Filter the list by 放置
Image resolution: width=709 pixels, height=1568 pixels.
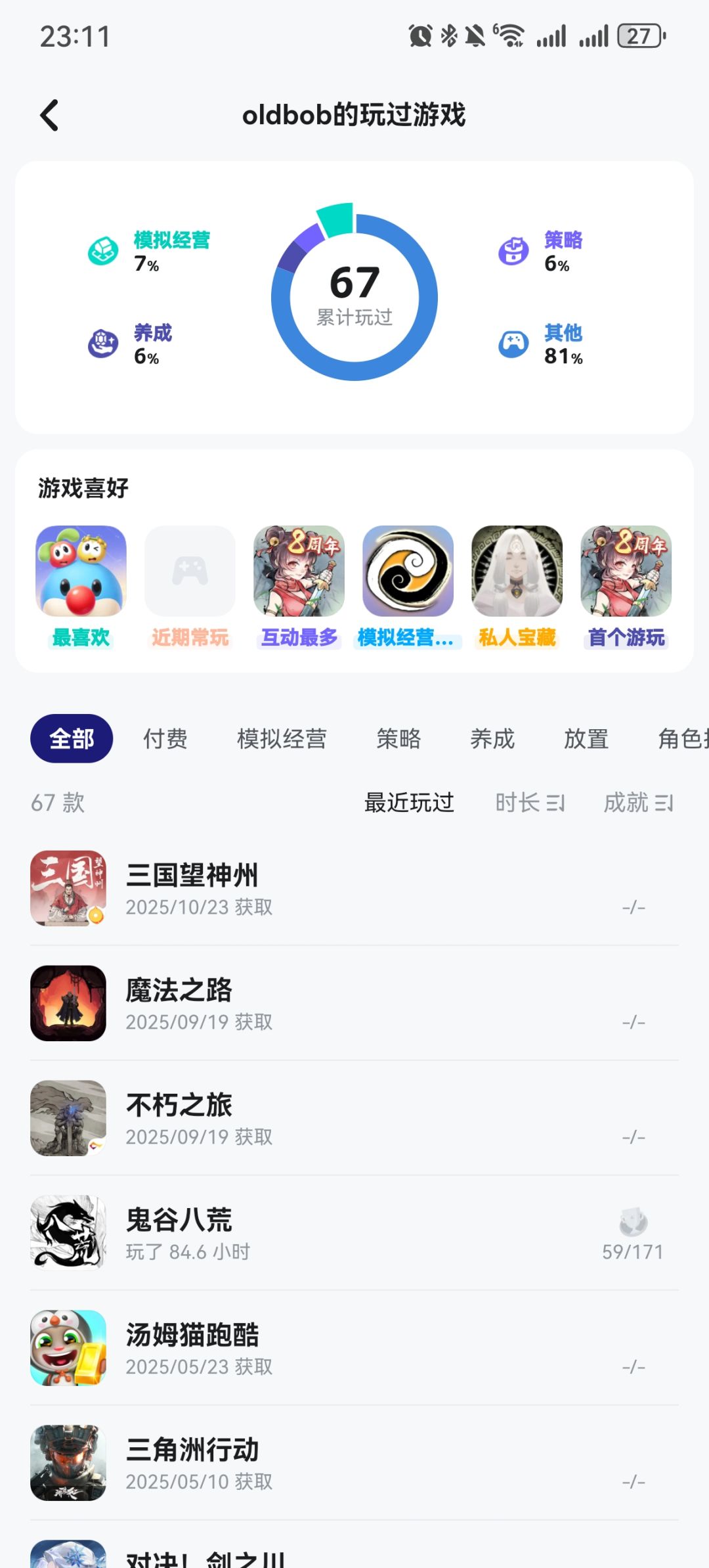coord(586,739)
